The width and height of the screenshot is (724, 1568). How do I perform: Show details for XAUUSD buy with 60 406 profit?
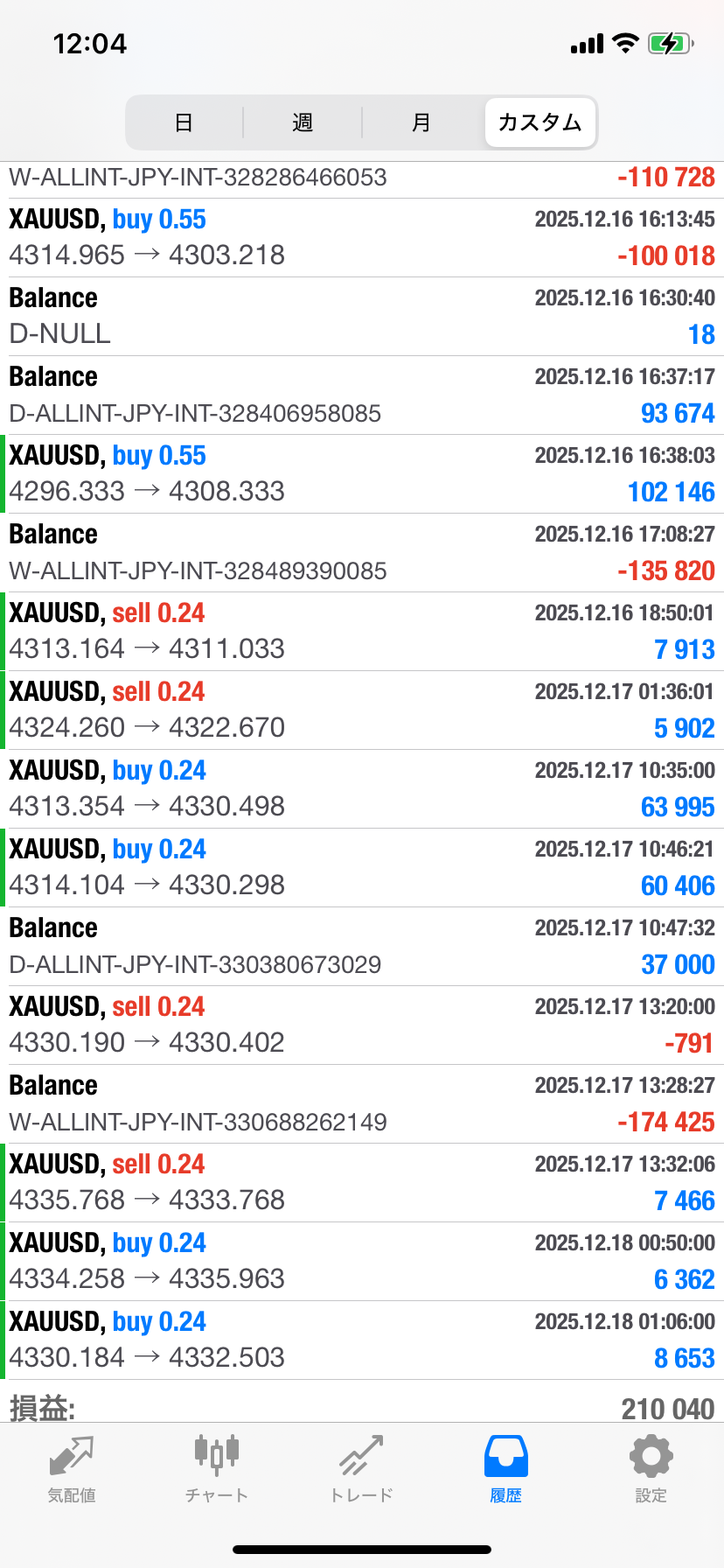(362, 867)
